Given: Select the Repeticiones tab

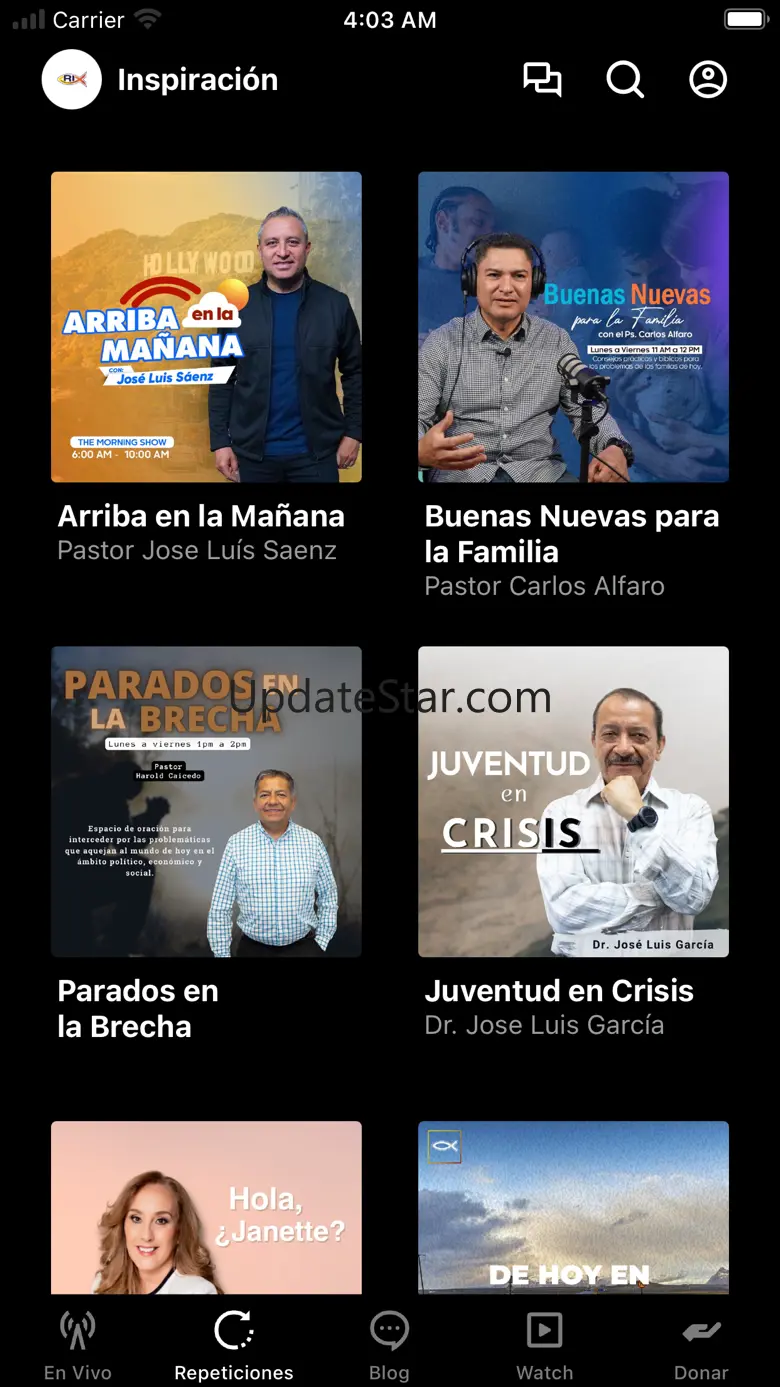Looking at the screenshot, I should point(234,1345).
